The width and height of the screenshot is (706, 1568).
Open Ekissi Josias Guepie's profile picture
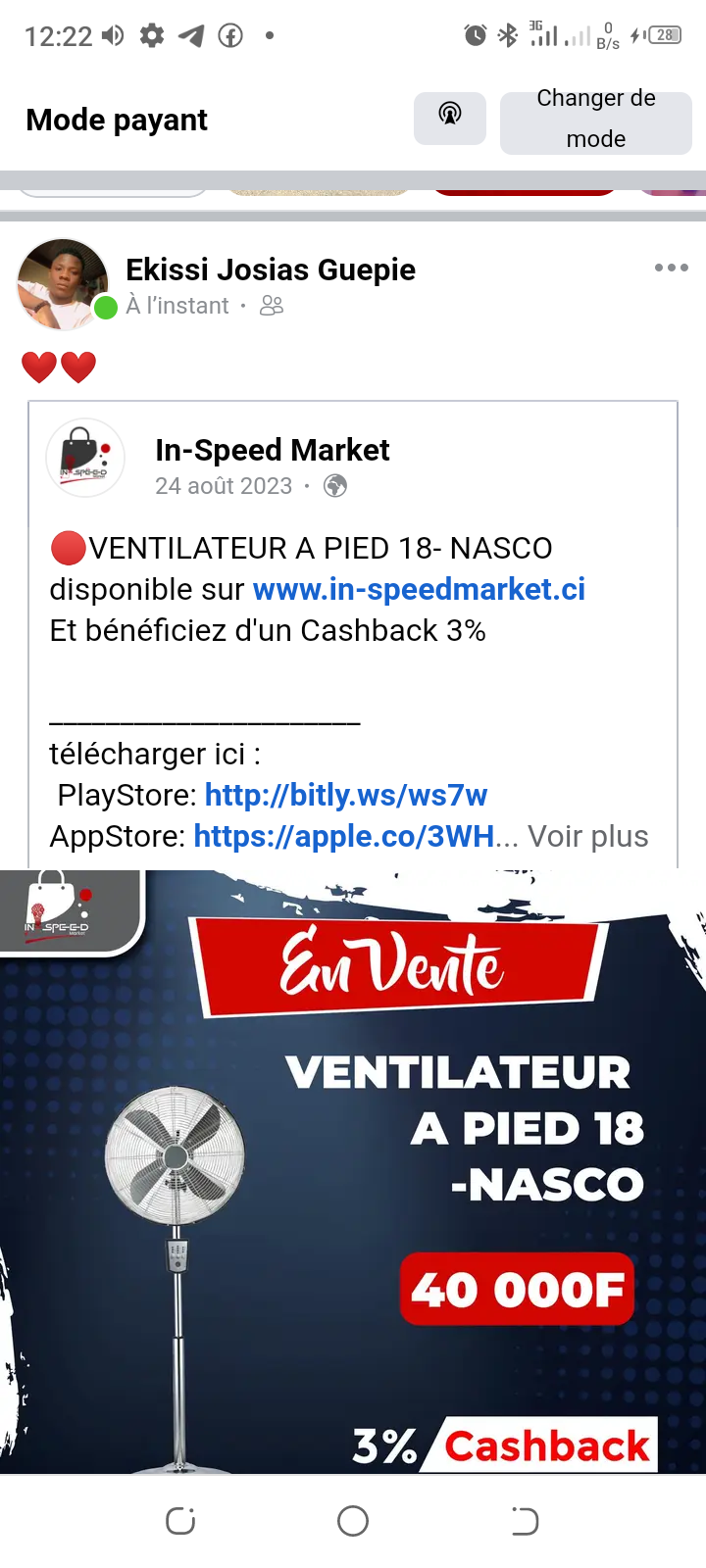[x=63, y=284]
